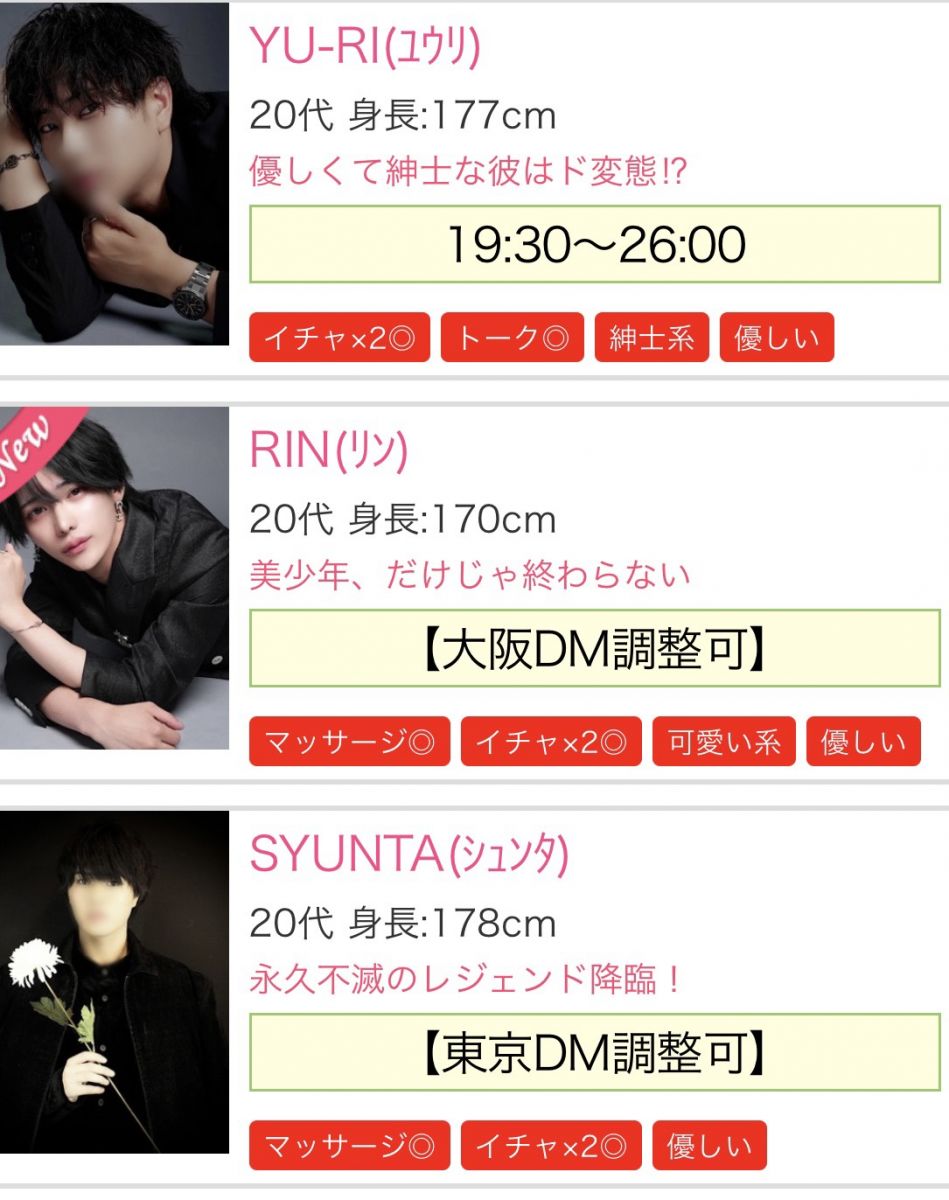Image resolution: width=949 pixels, height=1200 pixels.
Task: Tap the 優しい tag on SYUNTA's card
Action: (709, 1146)
